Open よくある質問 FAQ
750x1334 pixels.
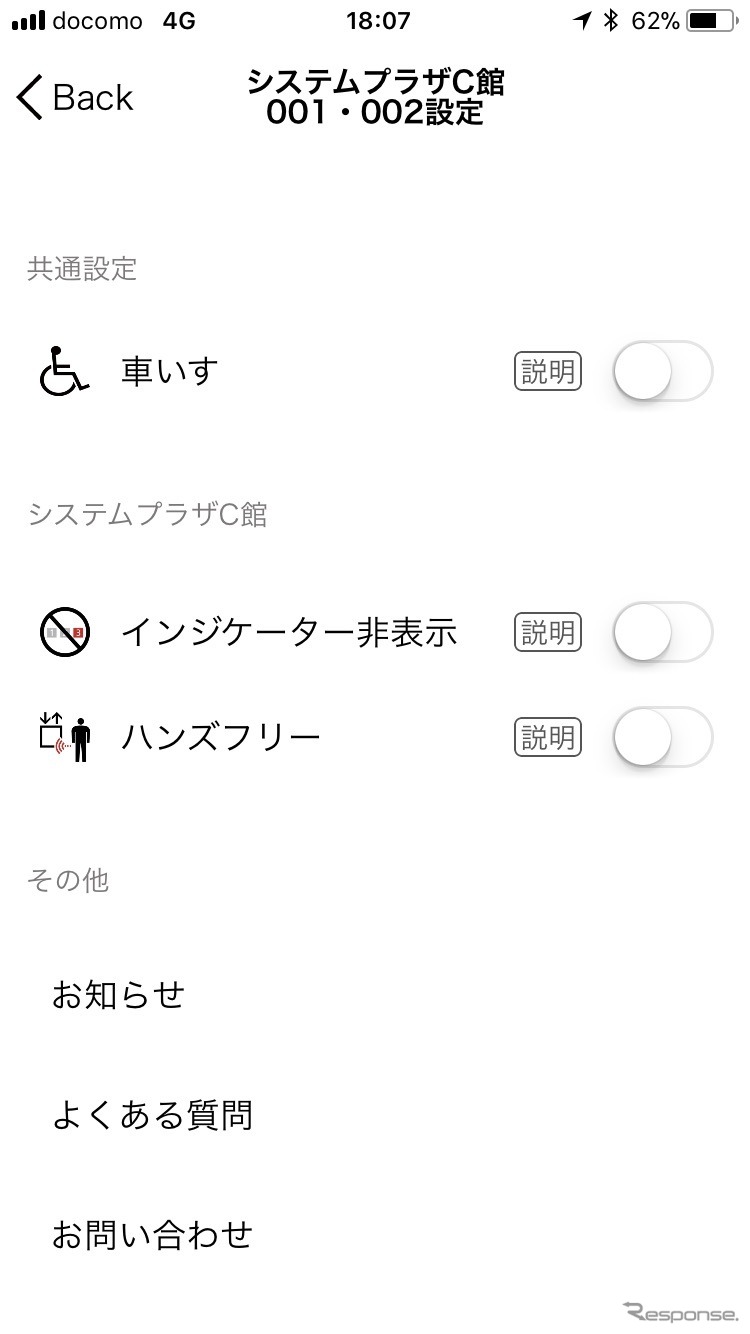click(x=152, y=1114)
